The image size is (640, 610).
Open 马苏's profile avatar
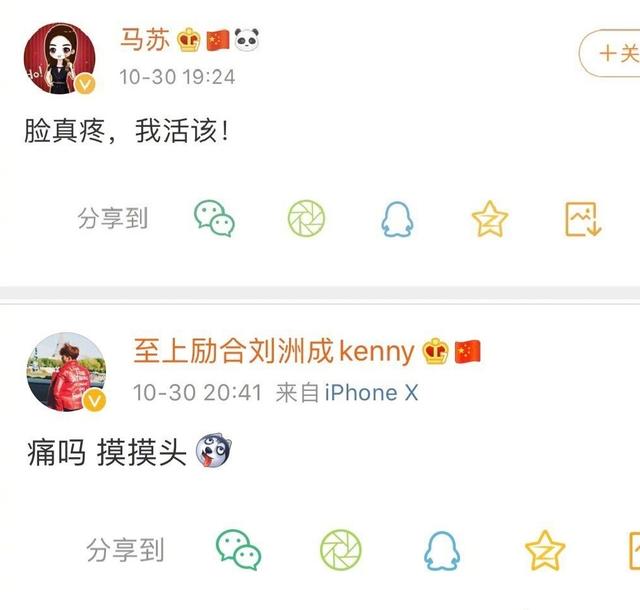point(61,59)
